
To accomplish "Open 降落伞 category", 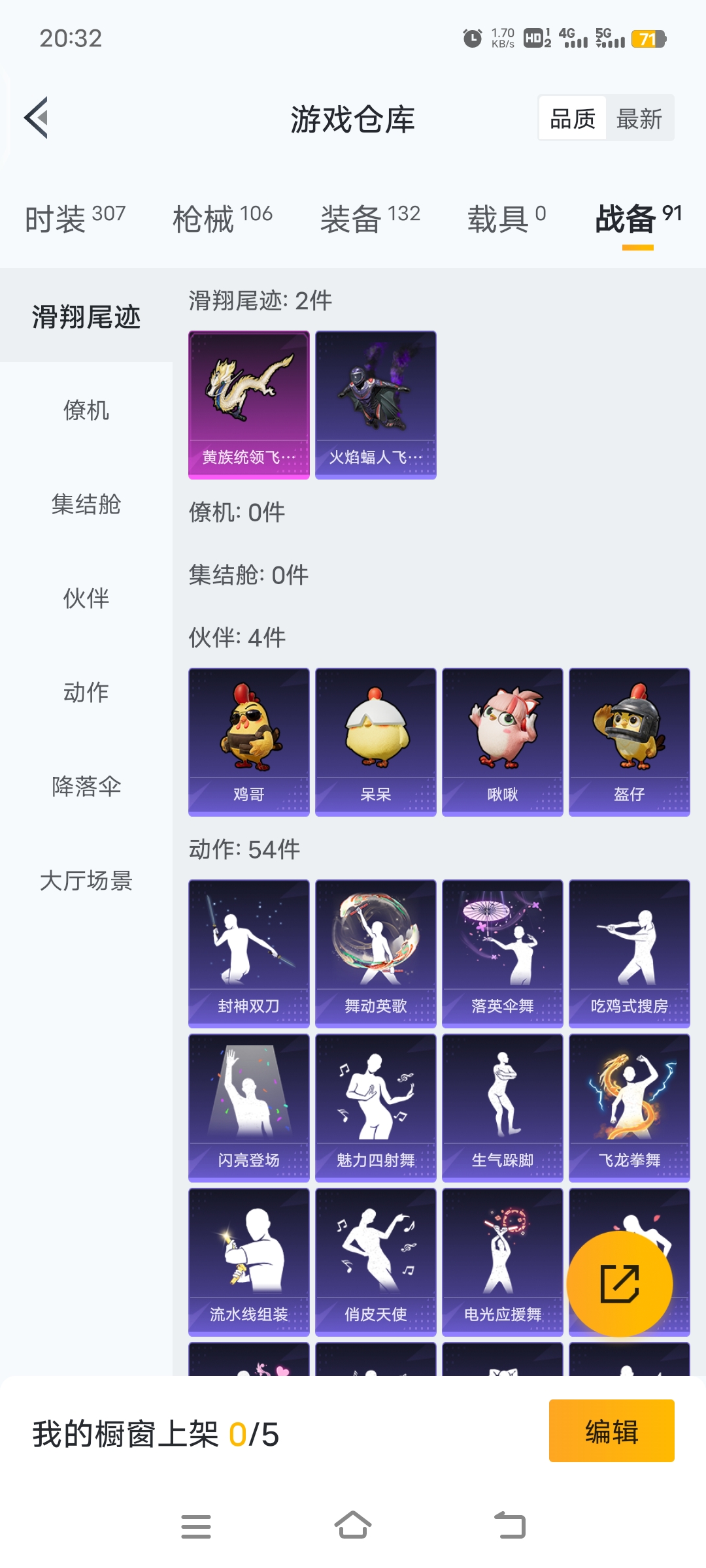I will point(86,787).
